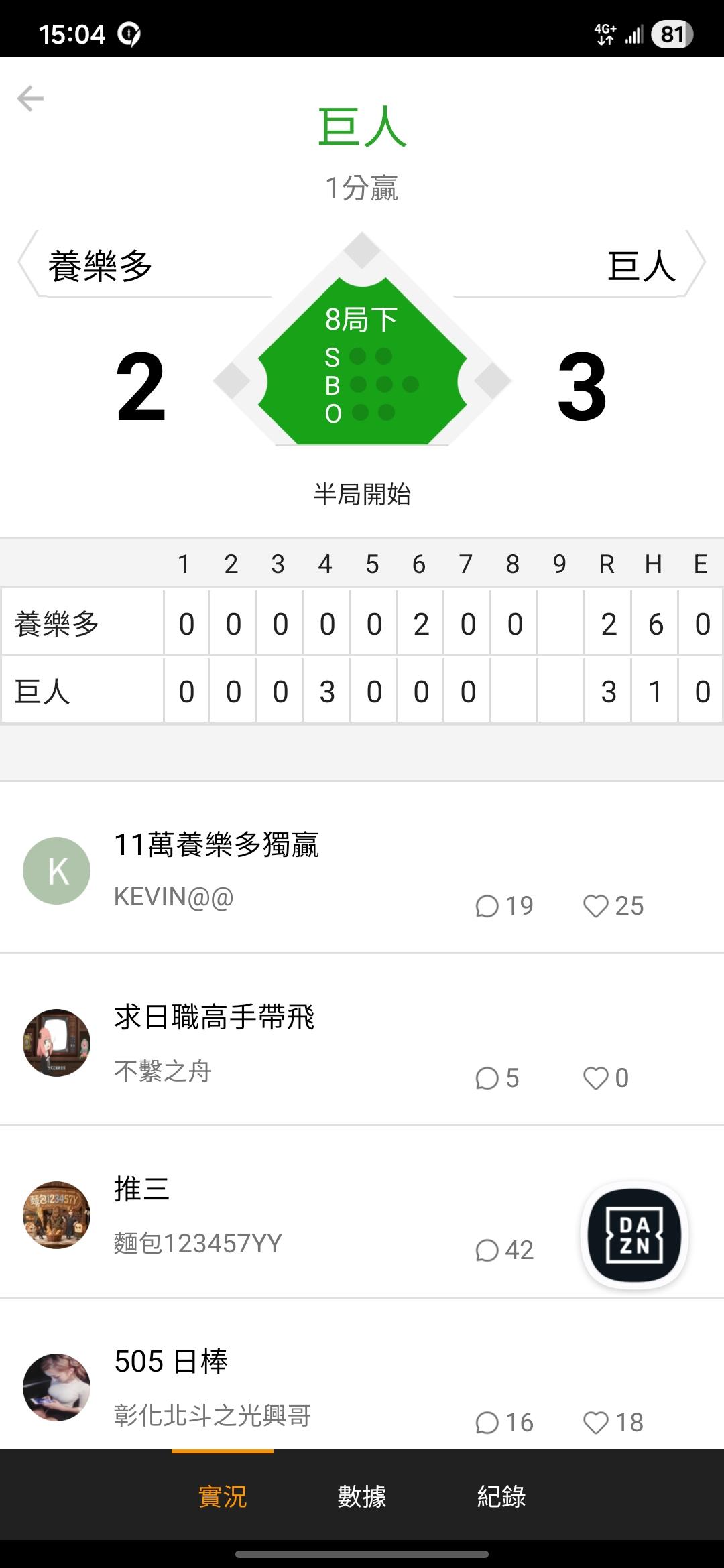Screen dimensions: 724x1568
Task: Like the 505 日棒 post
Action: (x=613, y=1423)
